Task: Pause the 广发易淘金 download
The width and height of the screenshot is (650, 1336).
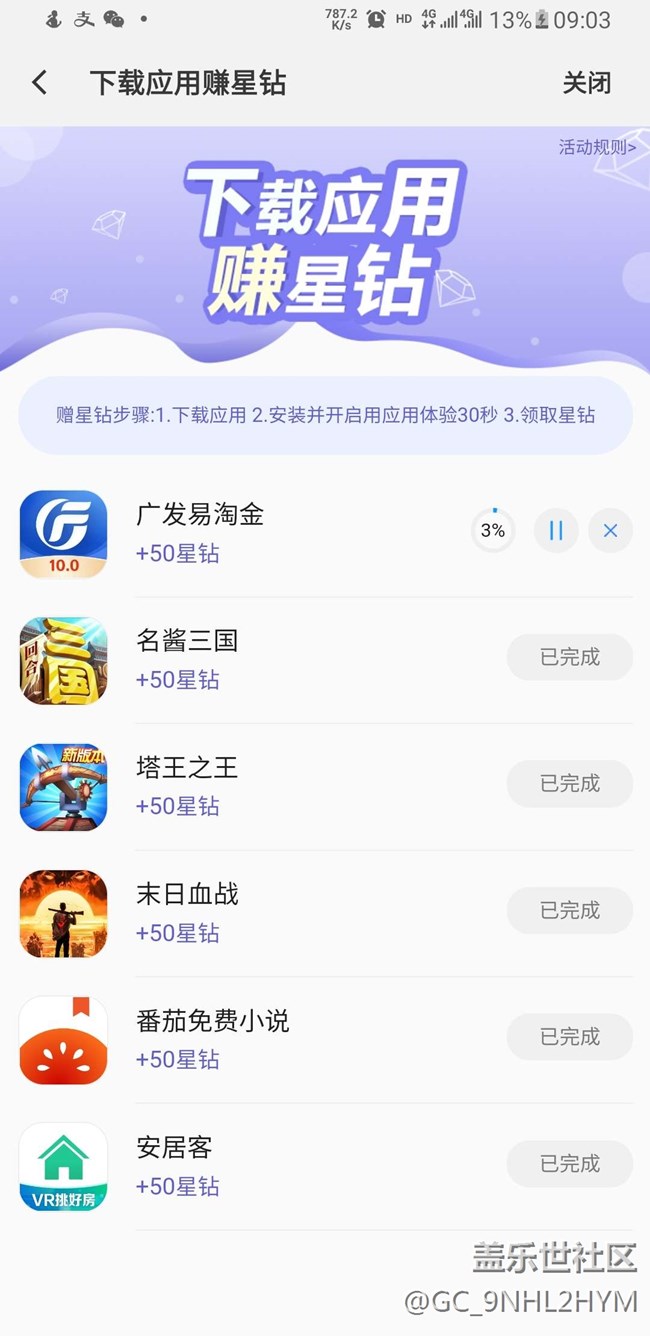Action: point(556,531)
